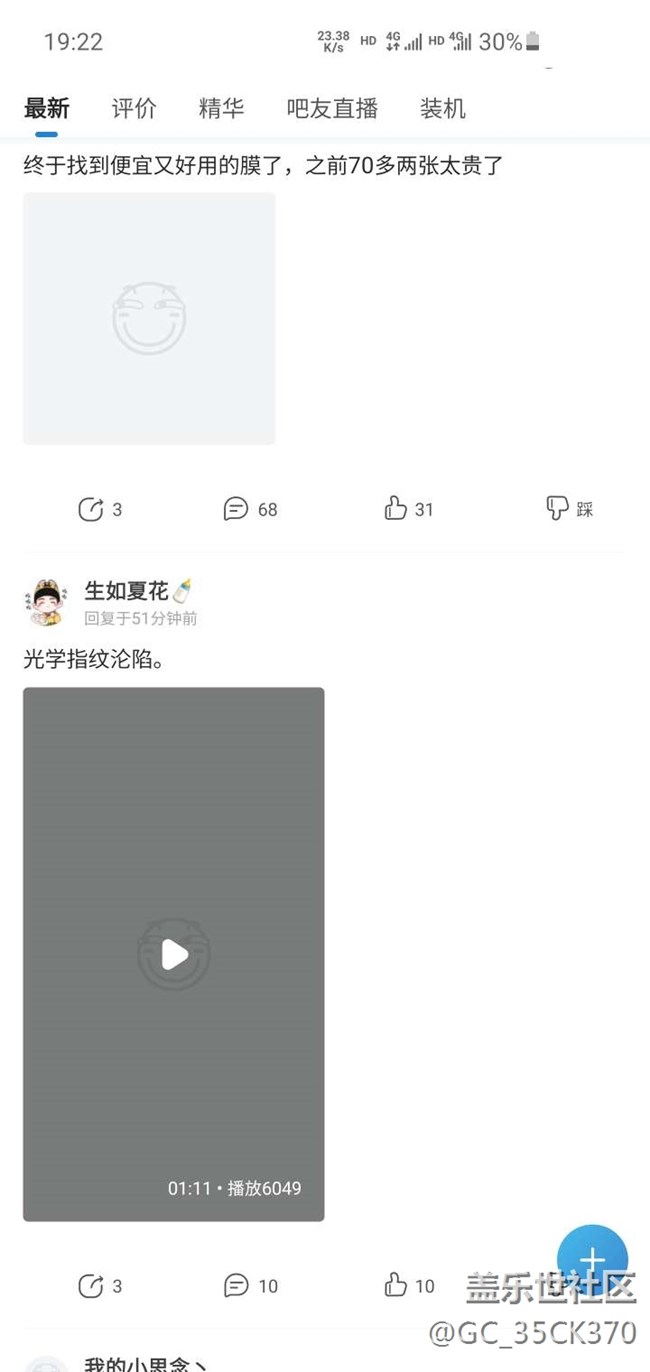Tap 踩 to dislike the film post
The height and width of the screenshot is (1372, 650).
tap(570, 509)
